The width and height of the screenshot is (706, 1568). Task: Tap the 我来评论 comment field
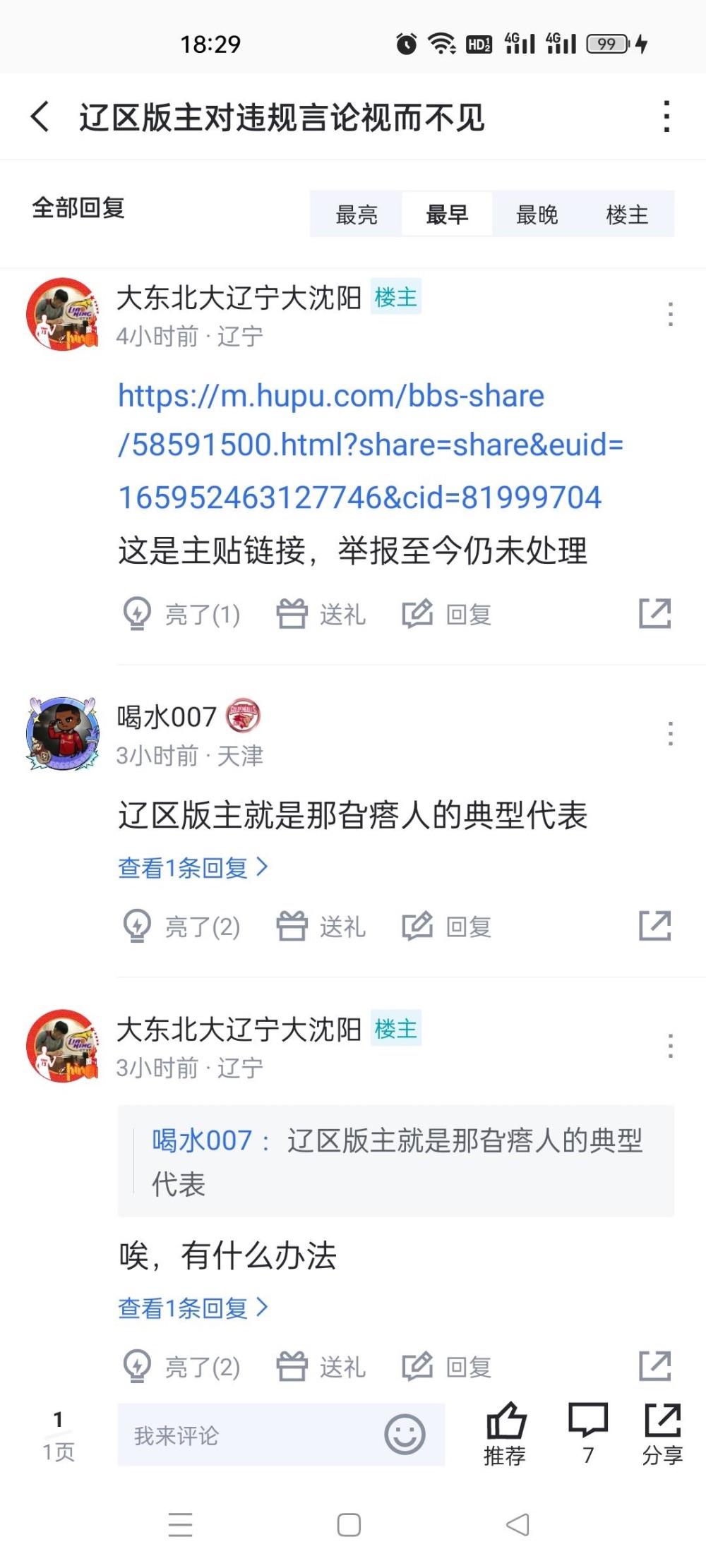[247, 1435]
